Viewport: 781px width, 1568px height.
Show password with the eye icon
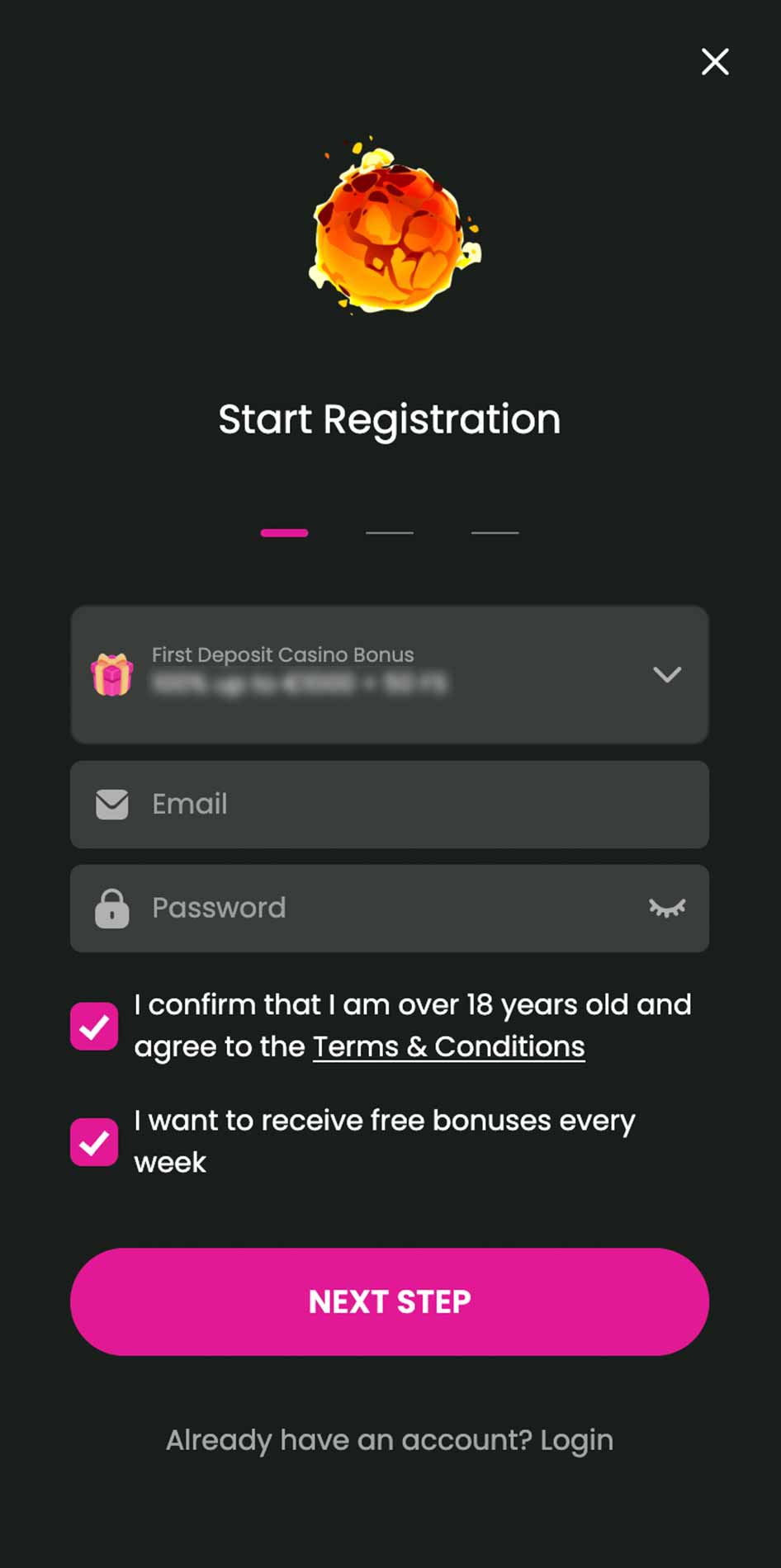click(667, 908)
